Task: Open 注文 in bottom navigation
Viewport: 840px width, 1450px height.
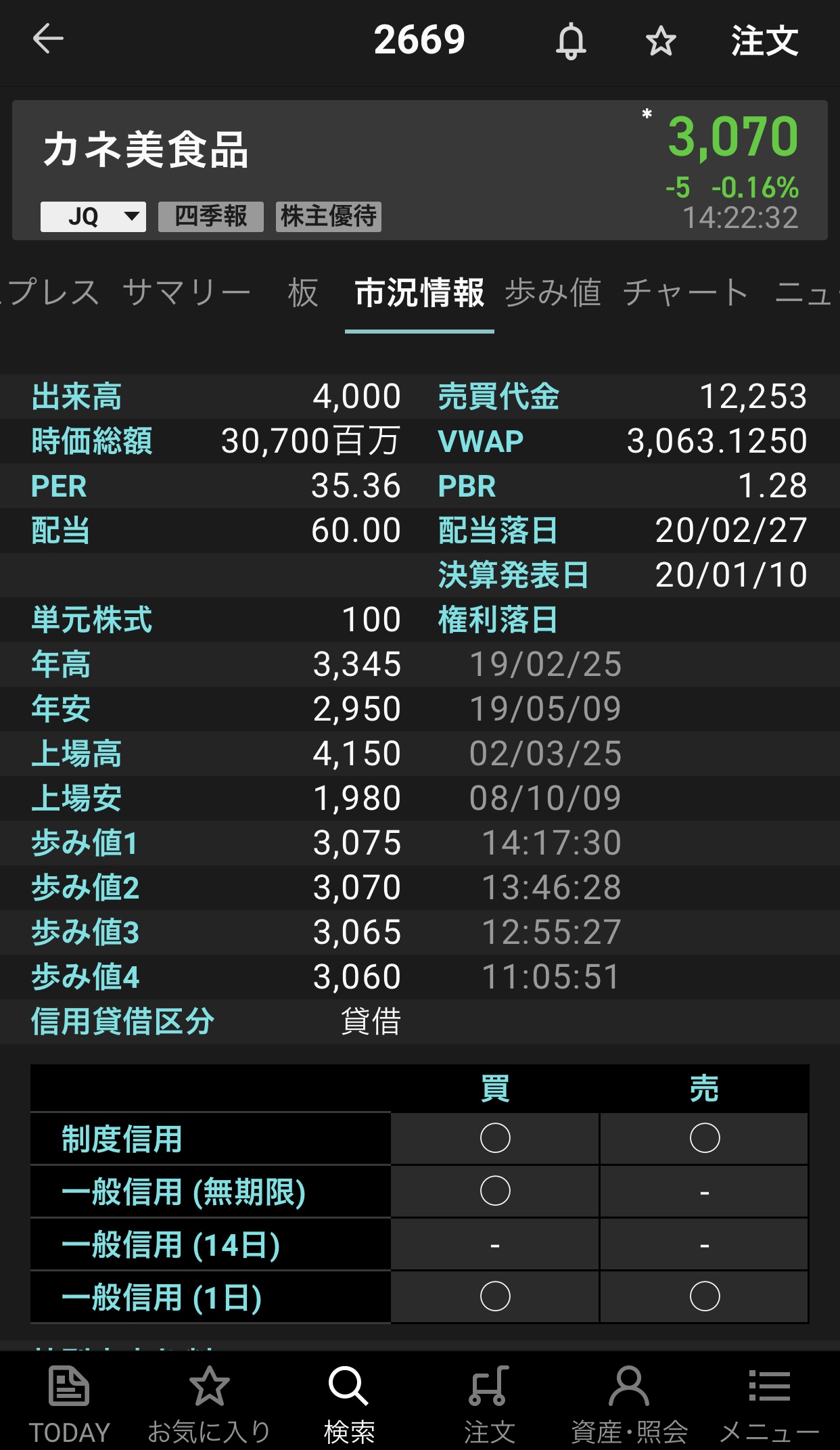Action: pos(489,1403)
